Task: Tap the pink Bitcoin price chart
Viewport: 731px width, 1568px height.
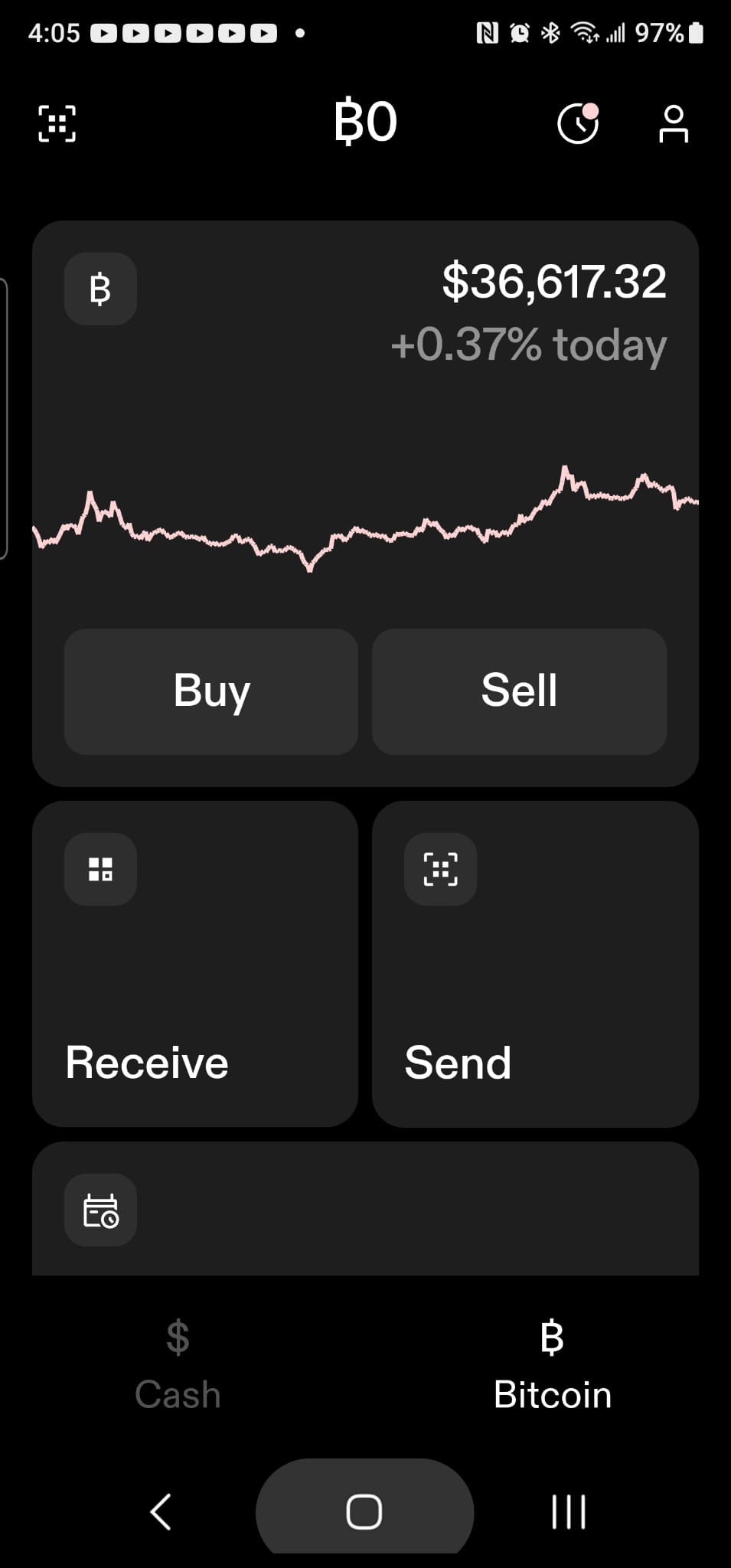Action: pyautogui.click(x=365, y=521)
